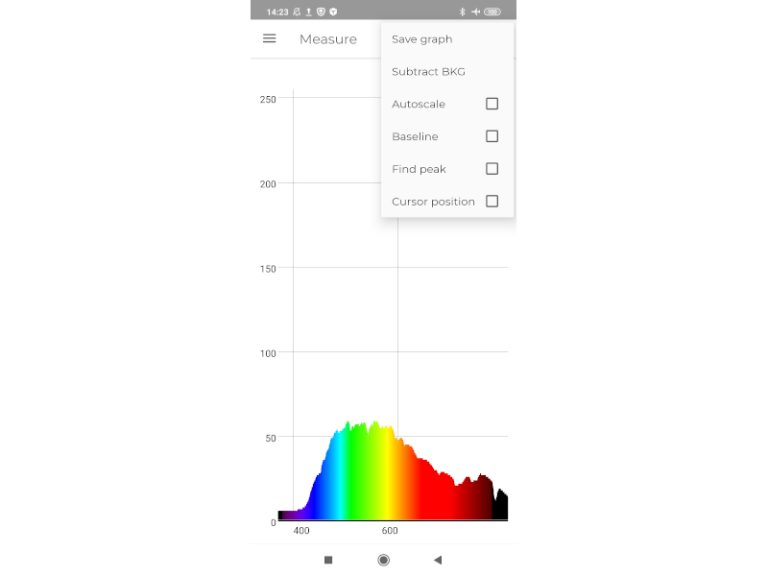Choose Subtract BKG option
The height and width of the screenshot is (576, 768).
(428, 72)
